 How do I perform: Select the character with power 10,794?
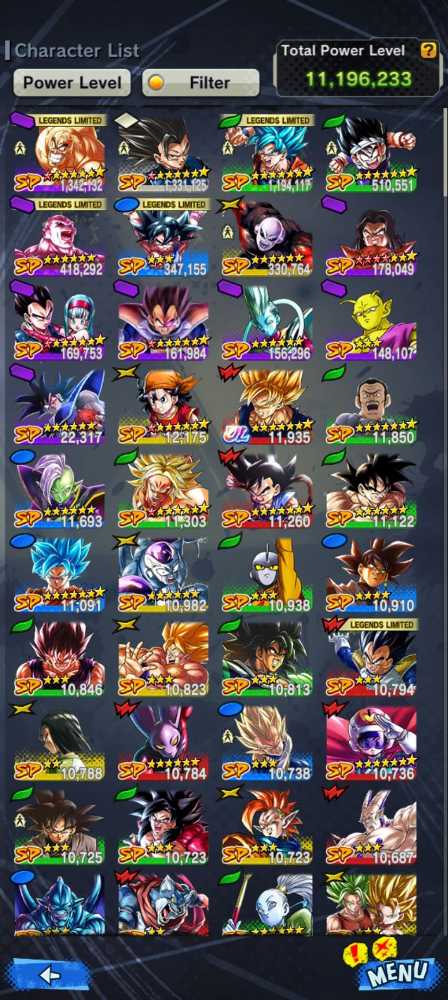tap(371, 658)
